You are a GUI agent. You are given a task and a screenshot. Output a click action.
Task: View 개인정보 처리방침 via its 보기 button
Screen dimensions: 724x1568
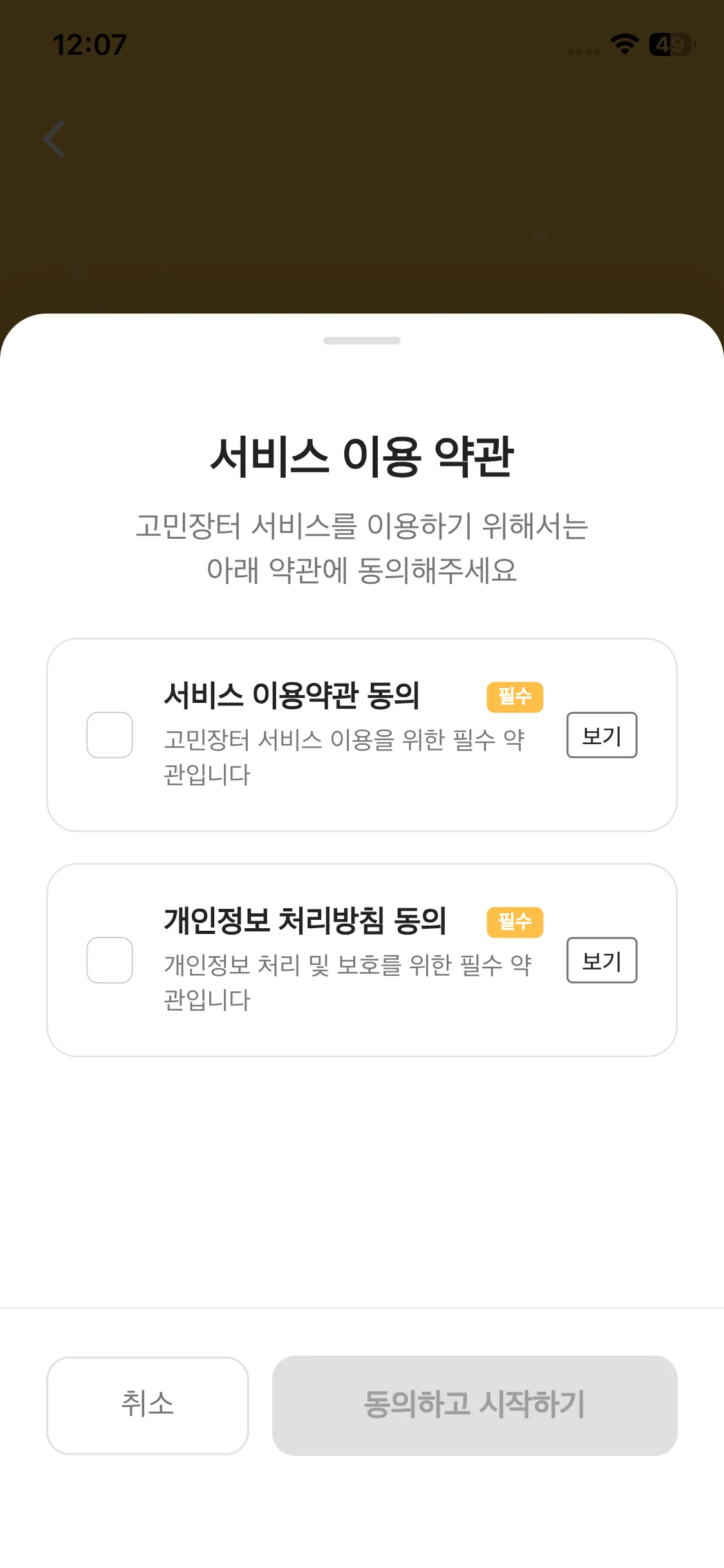click(x=602, y=960)
